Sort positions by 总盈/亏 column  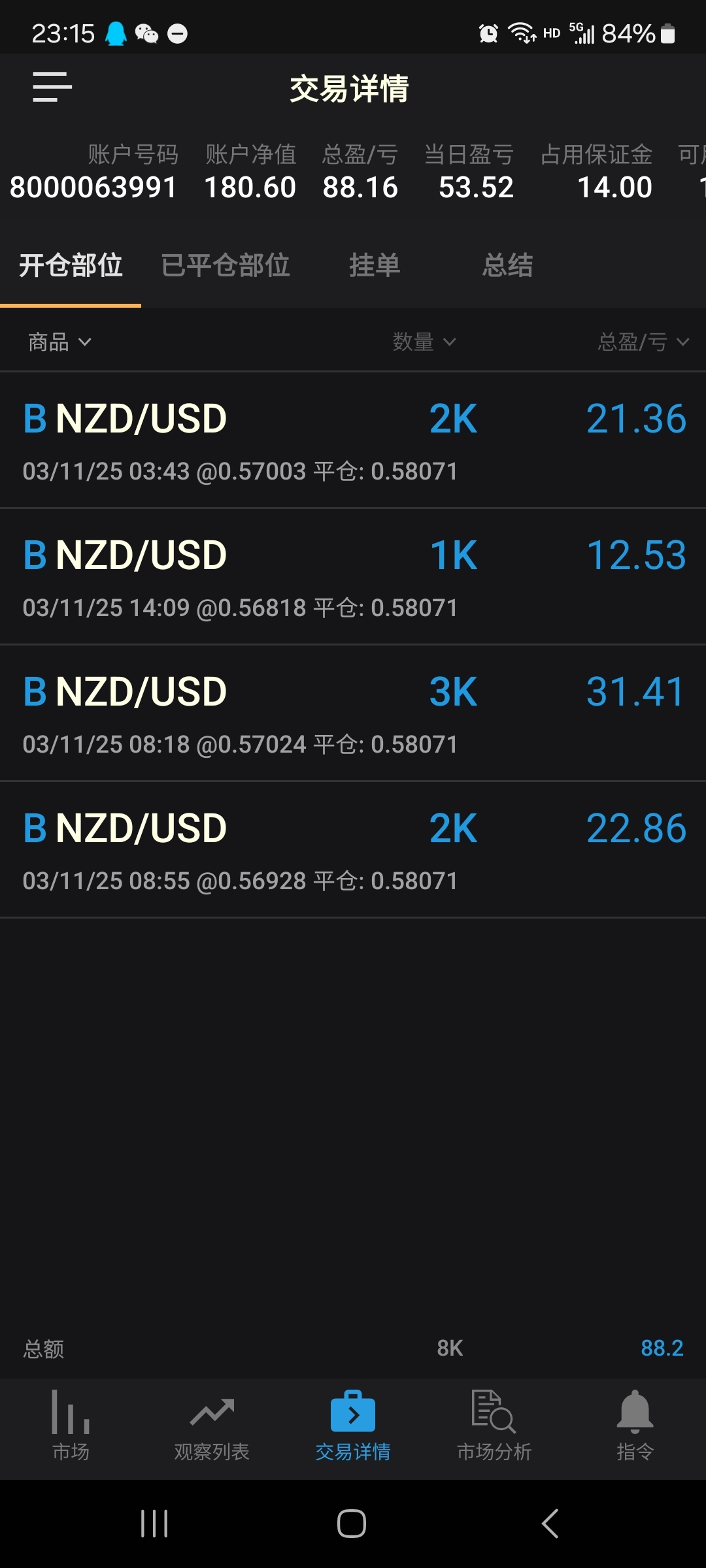[643, 342]
